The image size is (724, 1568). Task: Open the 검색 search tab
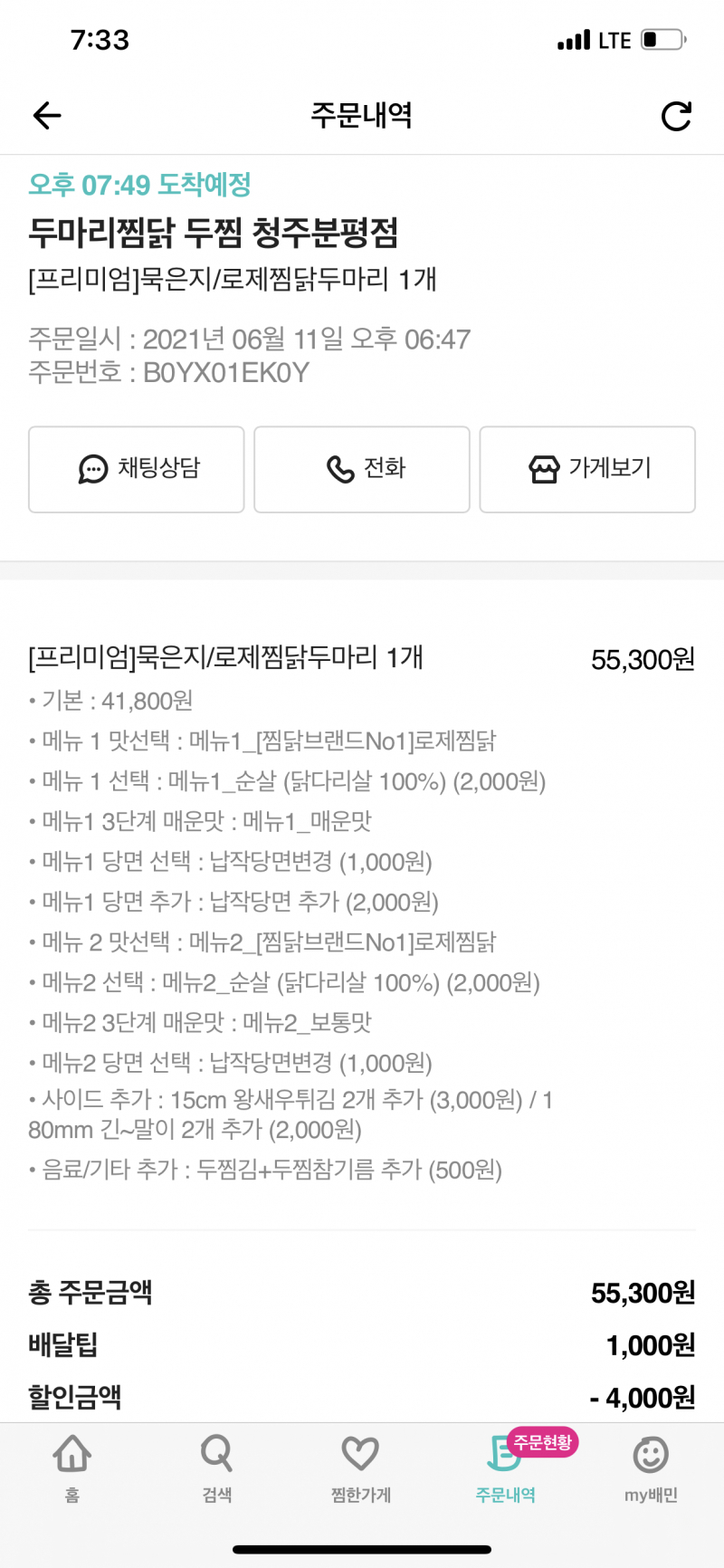pos(217,1468)
